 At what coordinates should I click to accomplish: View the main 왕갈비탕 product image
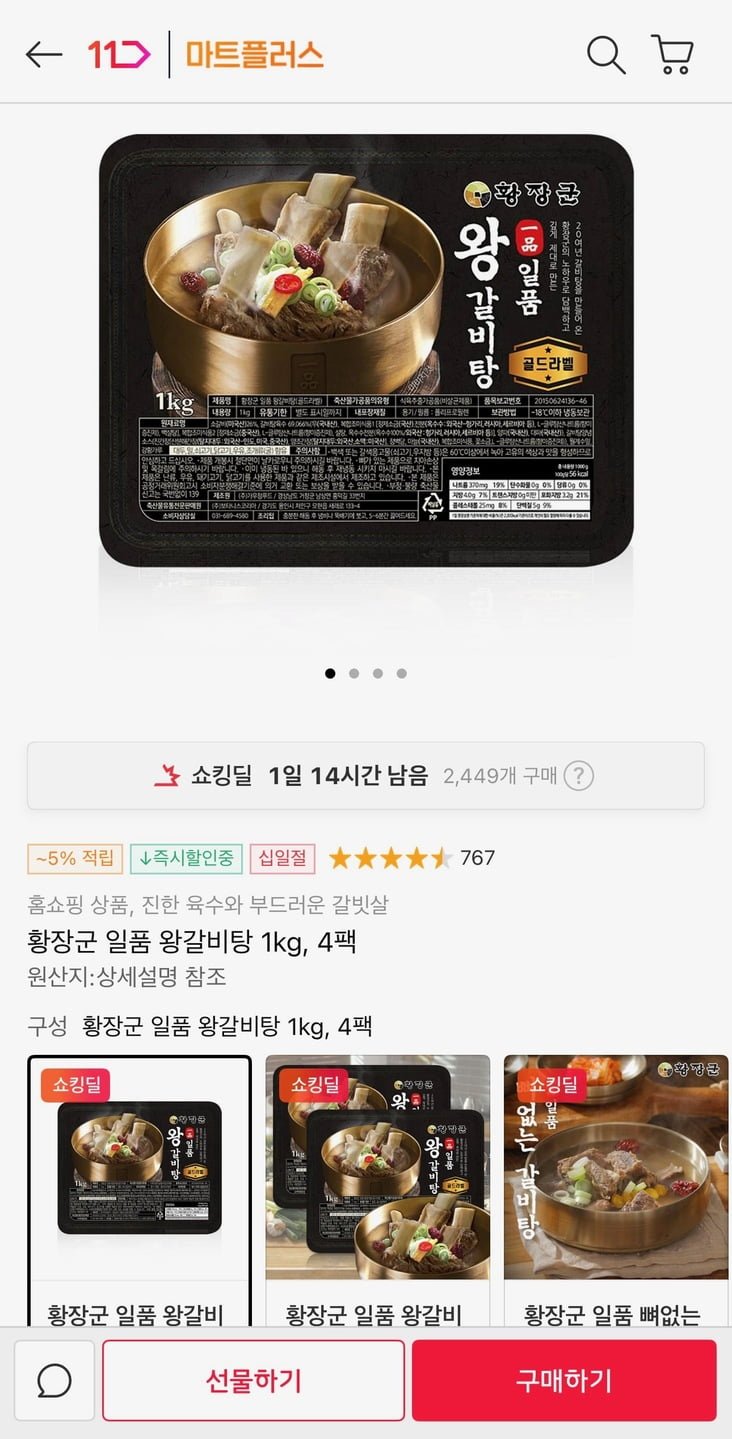(x=366, y=350)
